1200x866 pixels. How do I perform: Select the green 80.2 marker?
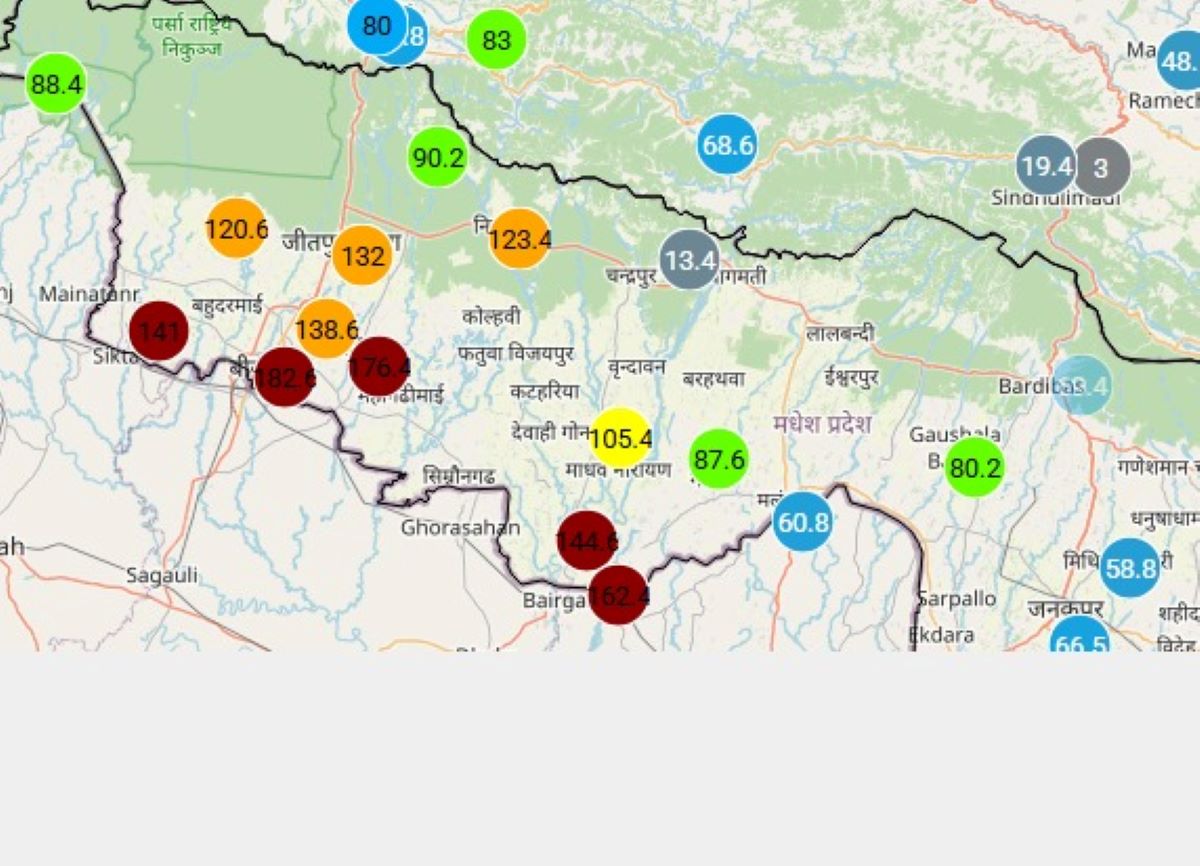(x=974, y=467)
